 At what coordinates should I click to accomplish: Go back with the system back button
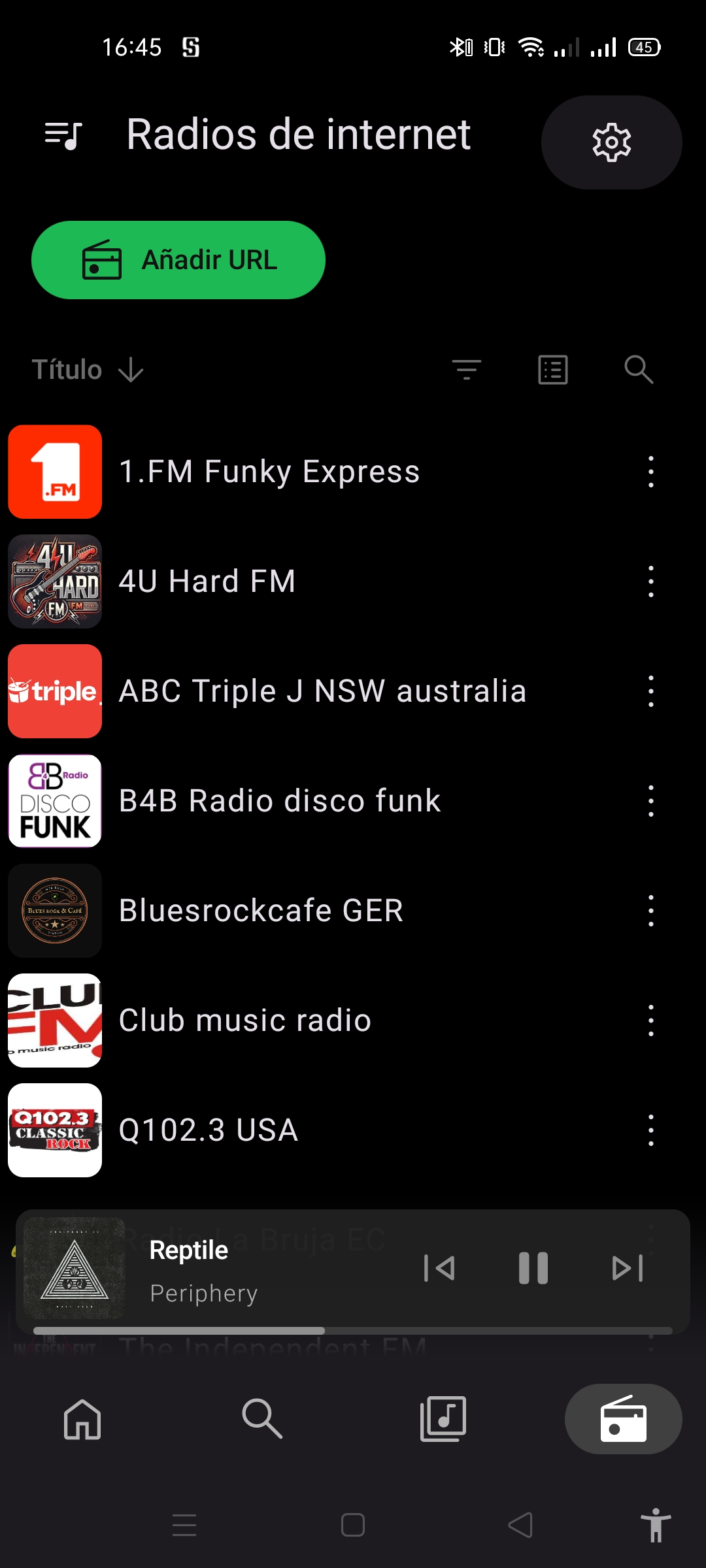(x=520, y=1526)
